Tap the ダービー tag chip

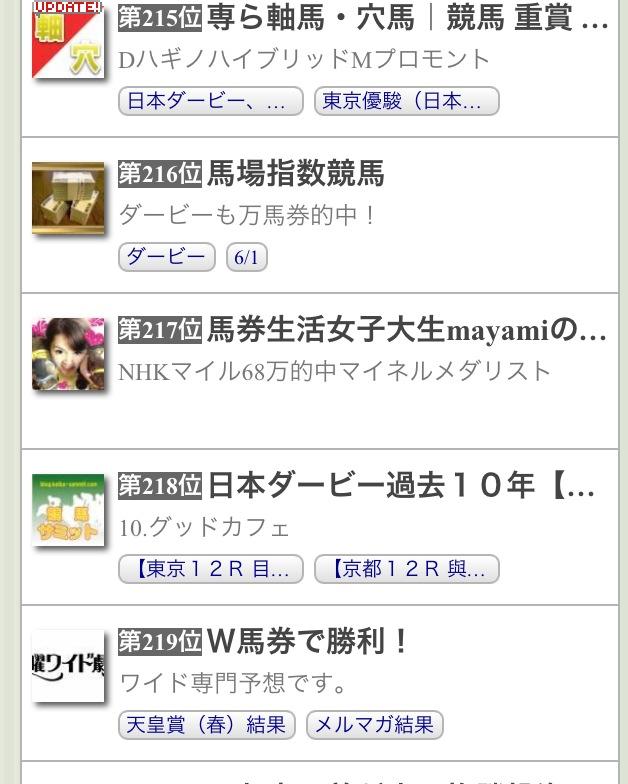167,257
